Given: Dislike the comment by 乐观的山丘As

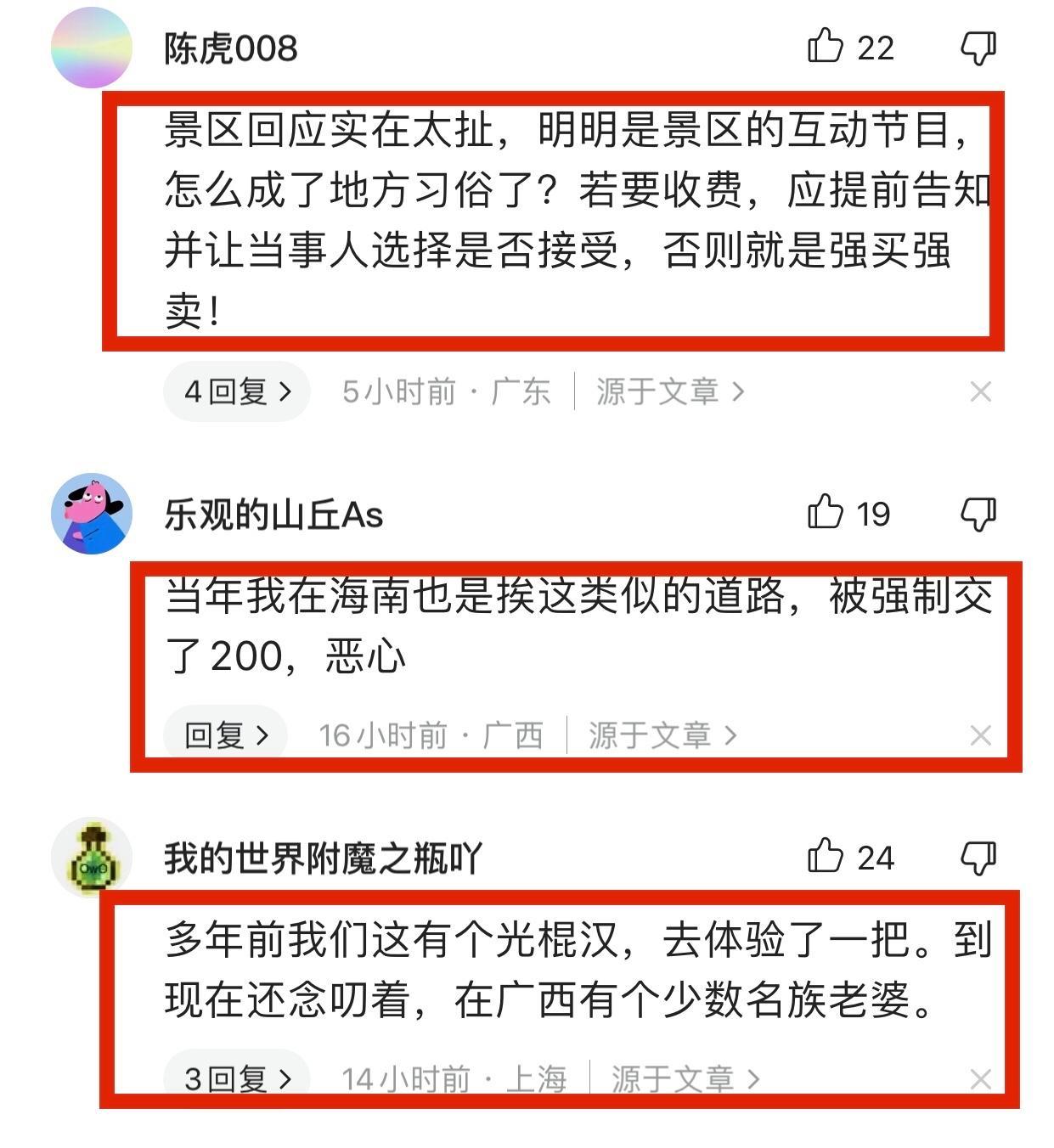Looking at the screenshot, I should 978,514.
